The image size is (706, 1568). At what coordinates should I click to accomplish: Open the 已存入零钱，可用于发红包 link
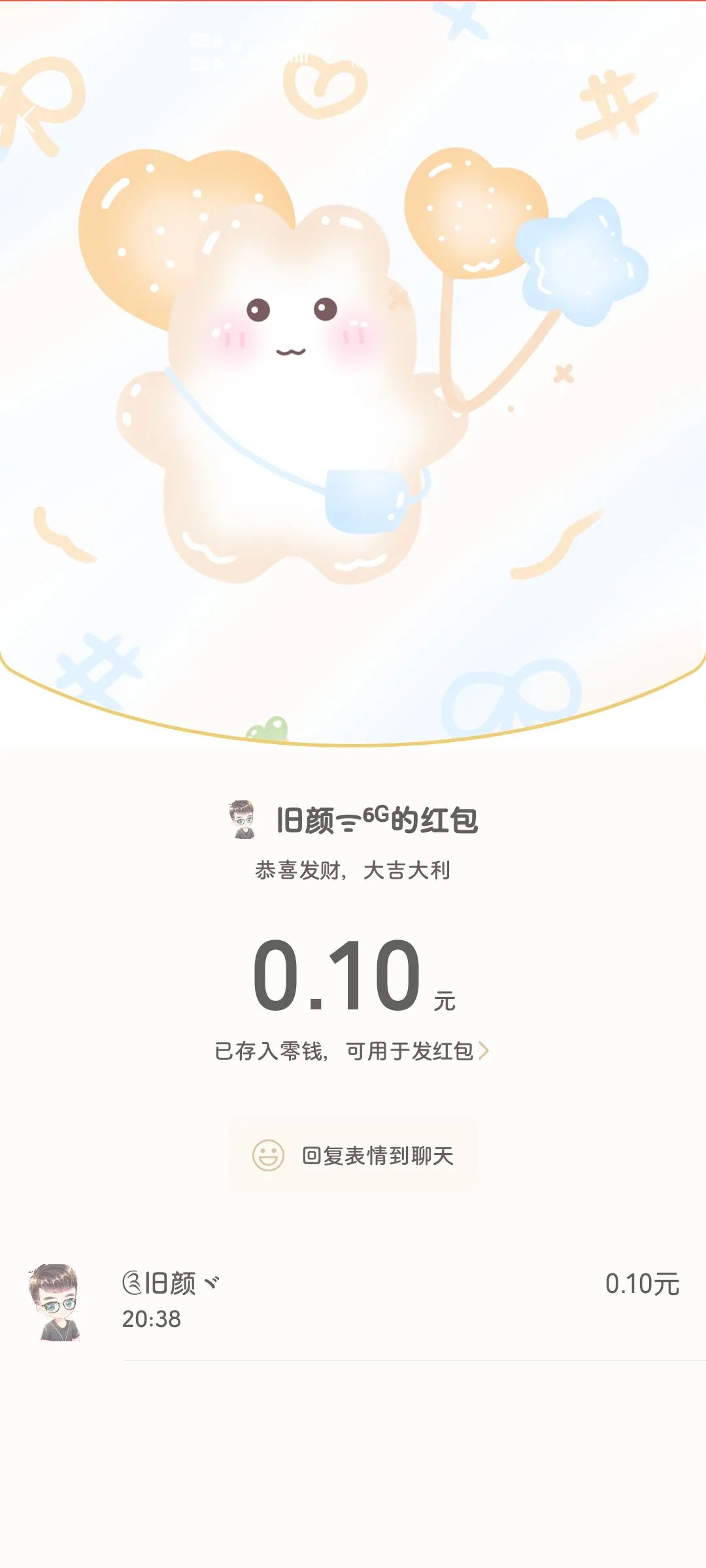352,1051
